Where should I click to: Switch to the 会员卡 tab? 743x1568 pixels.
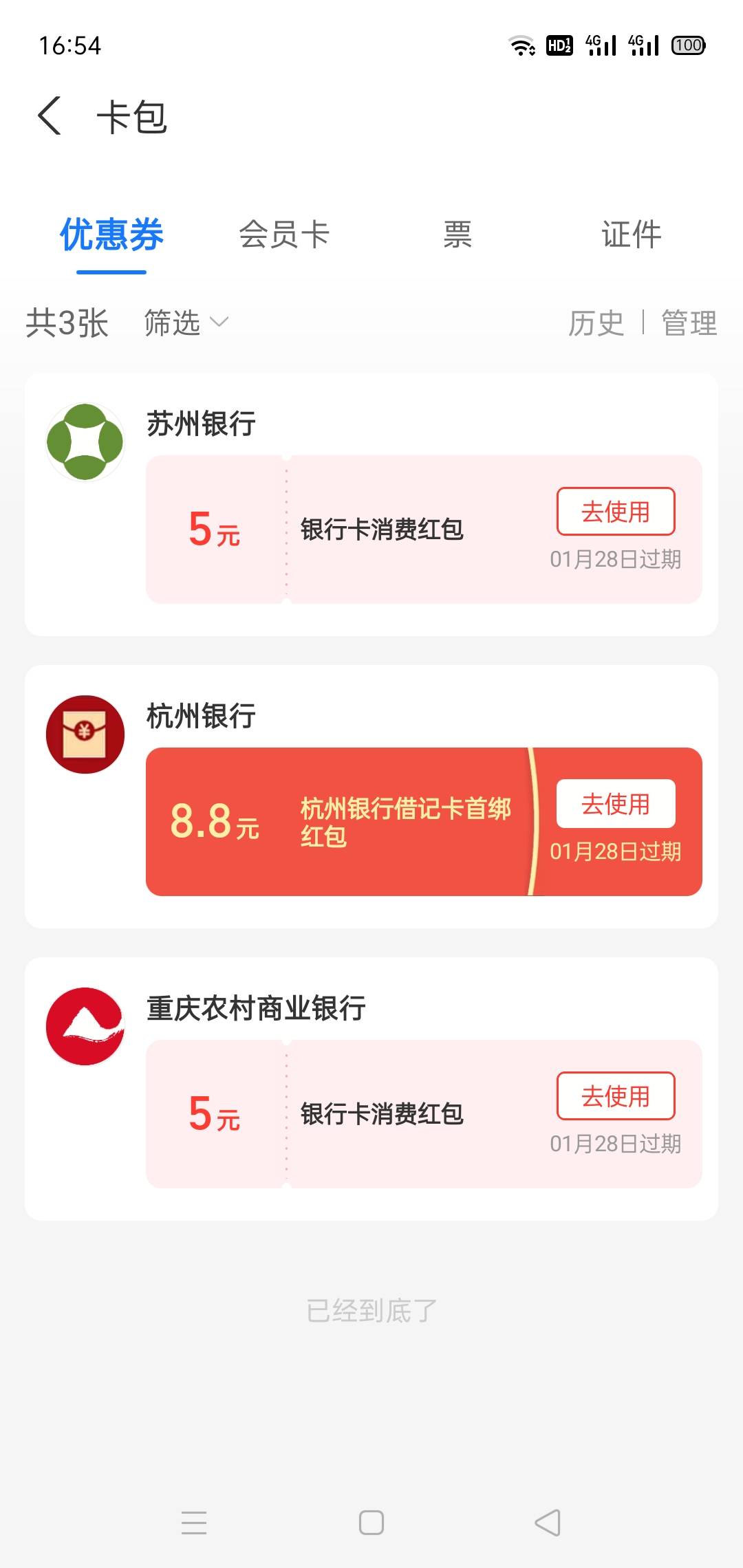pos(284,235)
